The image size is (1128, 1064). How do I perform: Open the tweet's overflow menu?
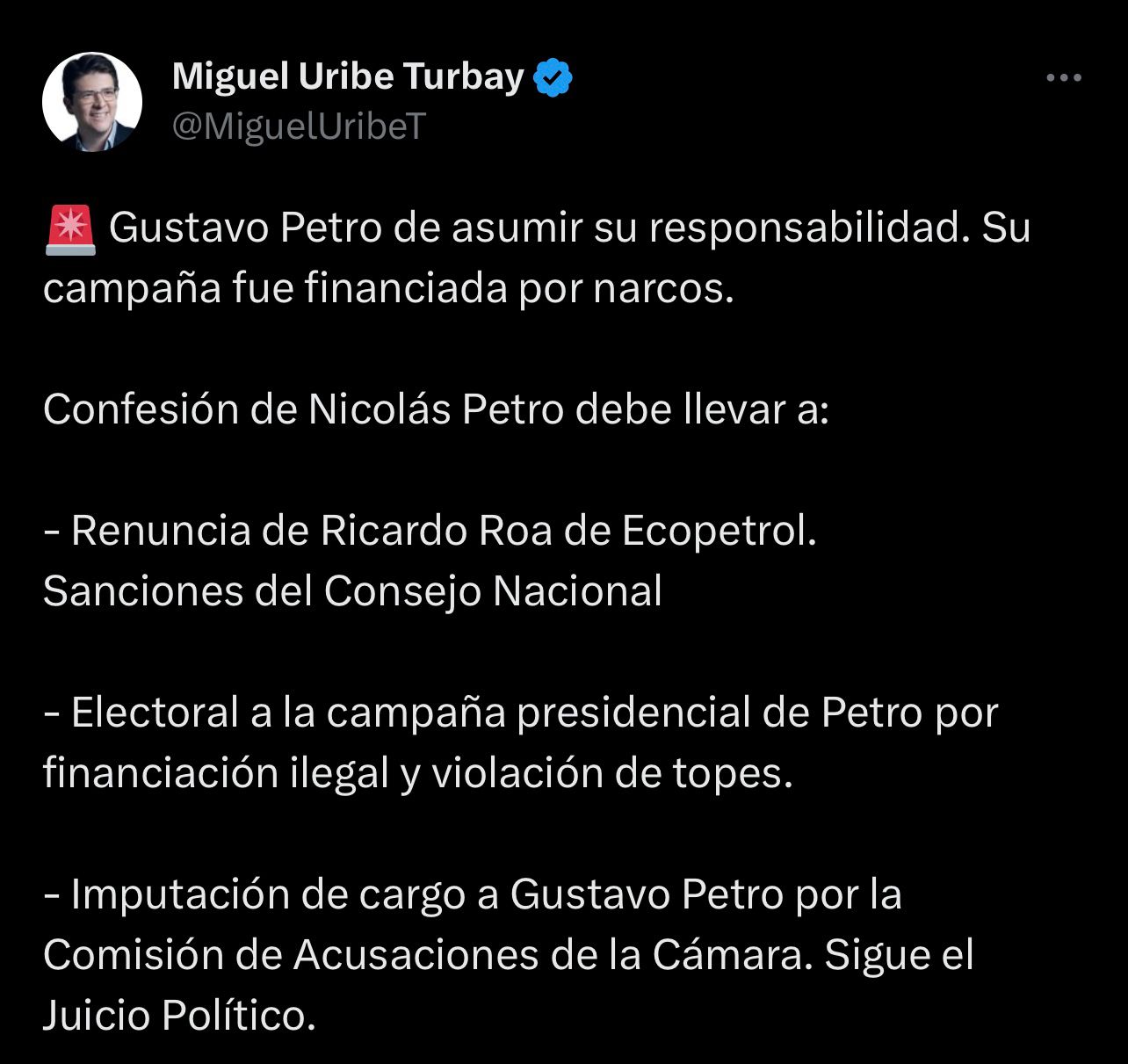pos(1064,78)
